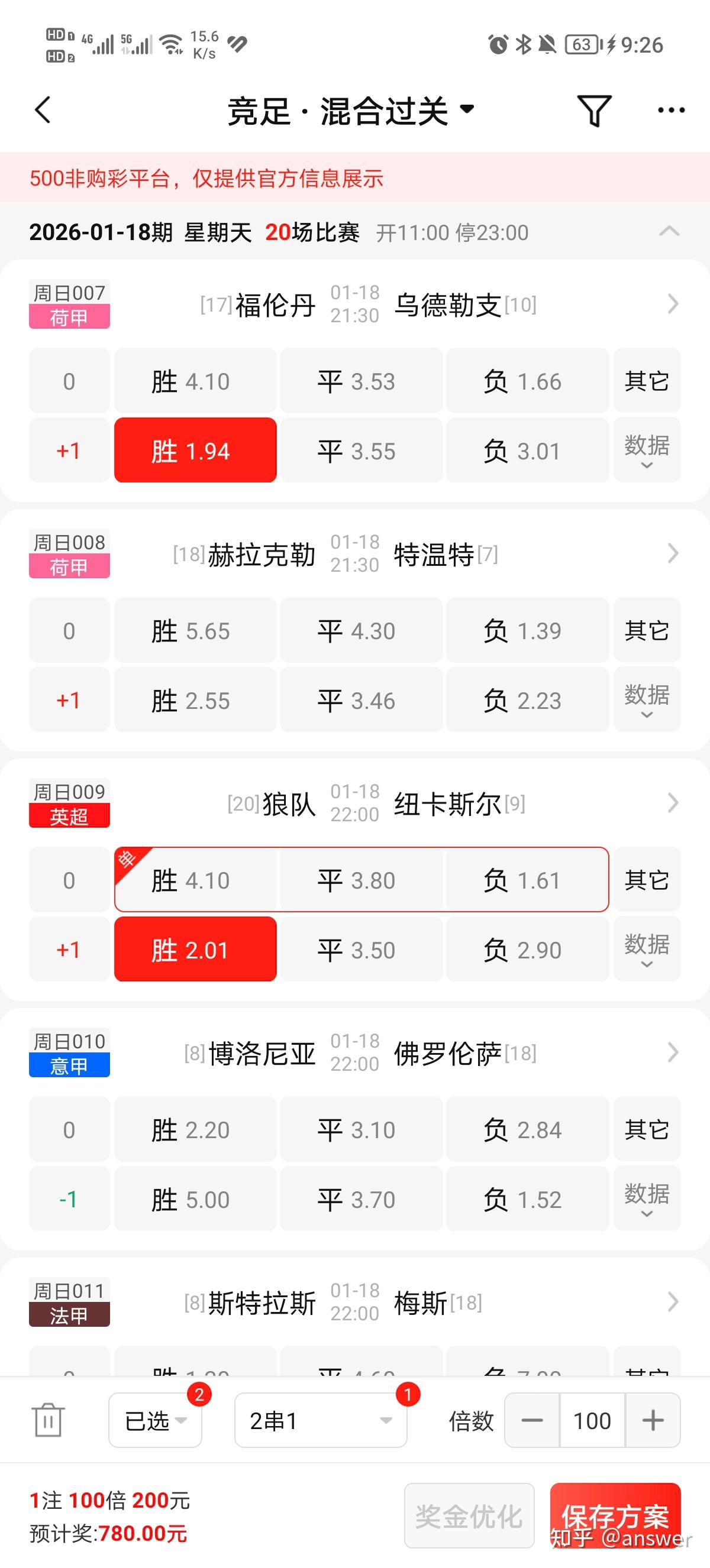710x1568 pixels.
Task: Deselect the 胜 2.01 pick for 狼队
Action: [x=194, y=950]
